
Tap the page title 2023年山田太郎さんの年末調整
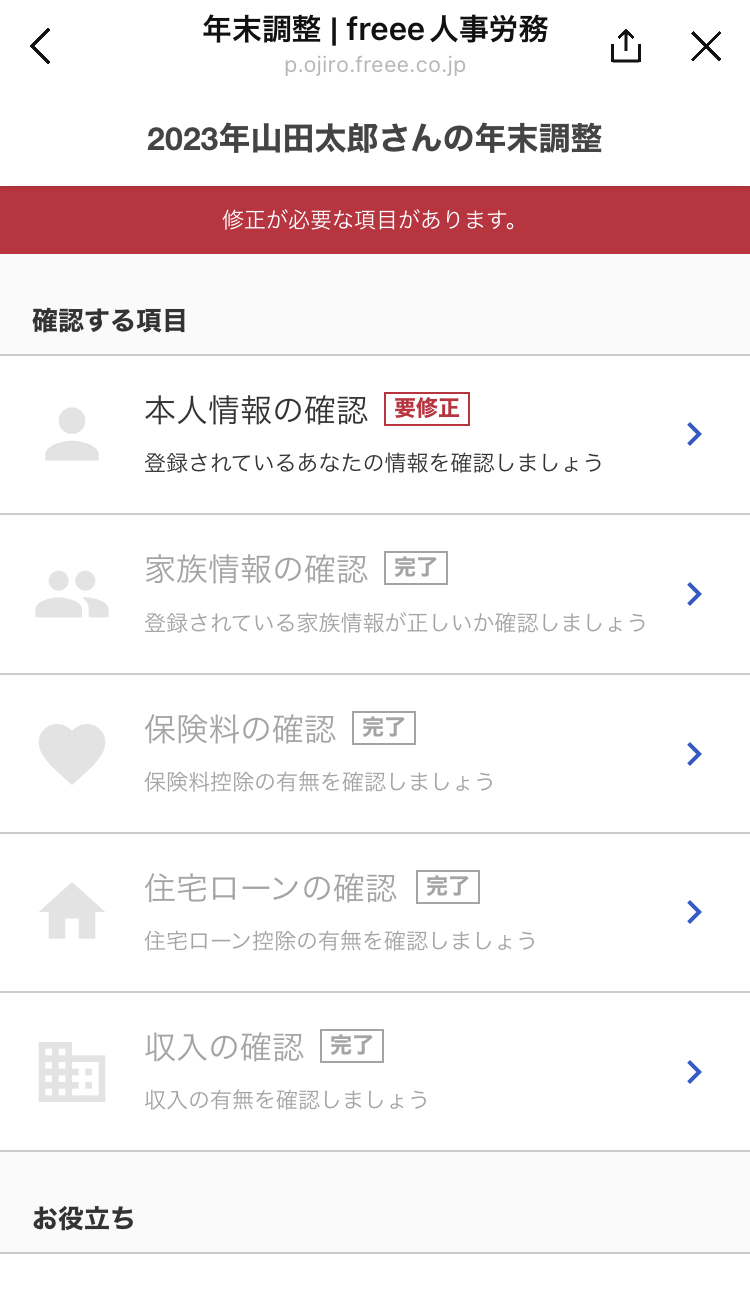[375, 141]
